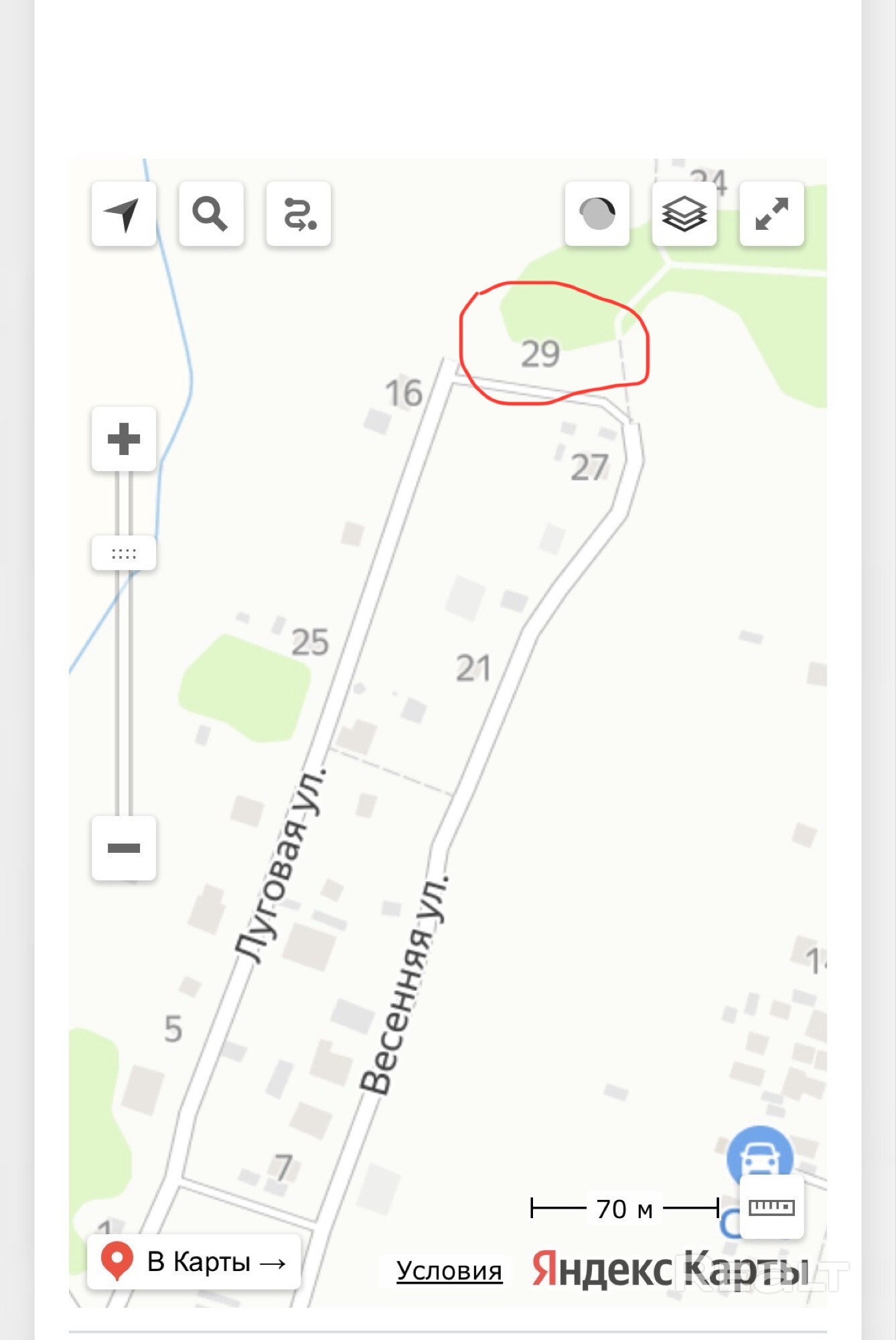Open the route planner button
Screen dimensions: 896x1340
[x=299, y=214]
